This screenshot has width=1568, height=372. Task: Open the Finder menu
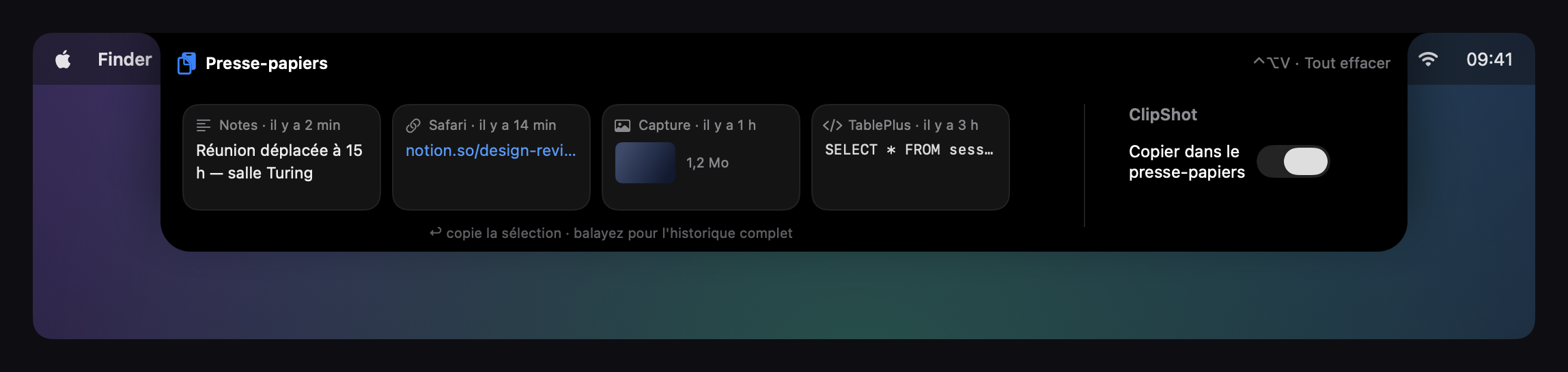pos(124,59)
